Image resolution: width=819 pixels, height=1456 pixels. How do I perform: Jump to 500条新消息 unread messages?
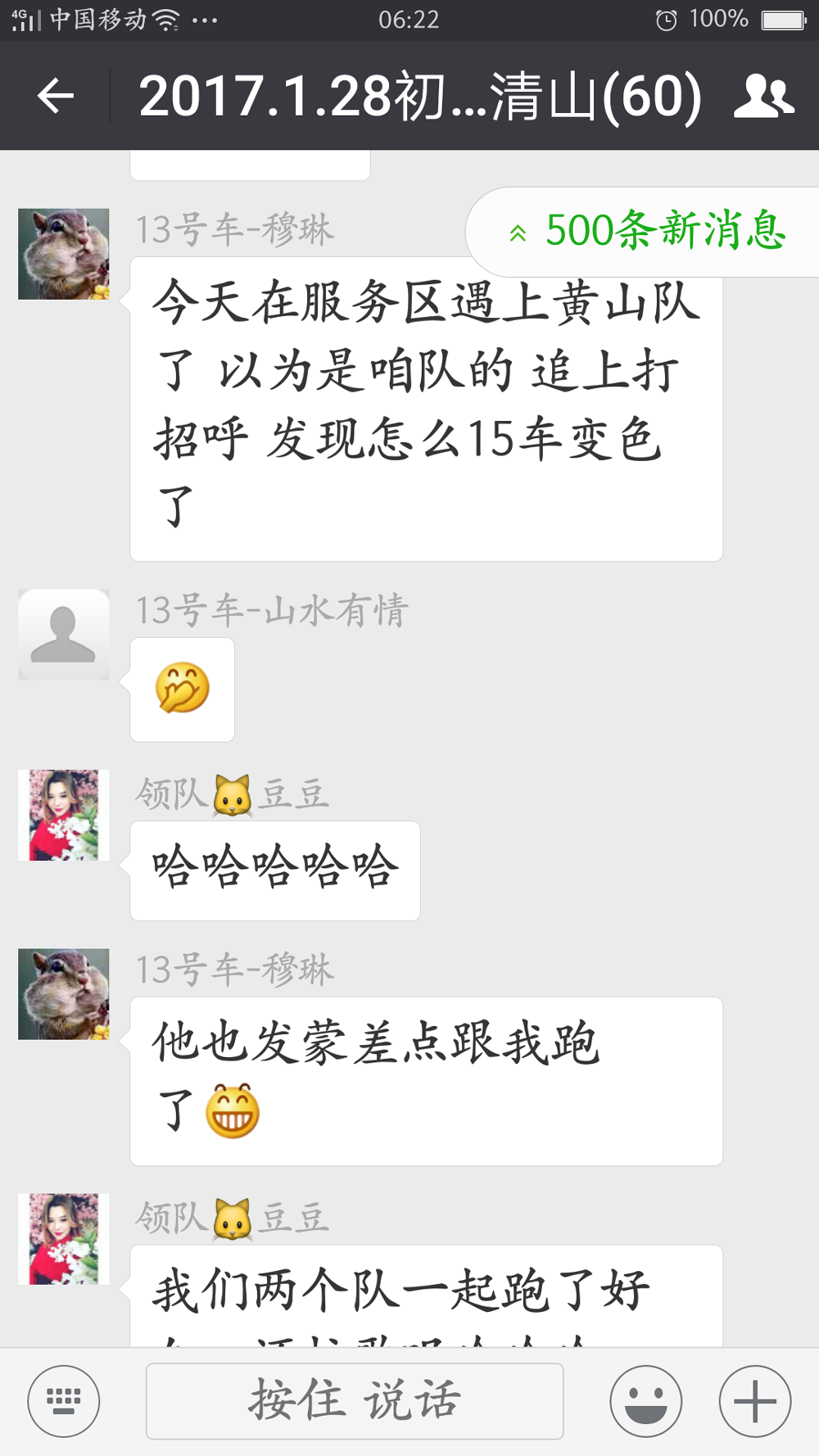(647, 232)
